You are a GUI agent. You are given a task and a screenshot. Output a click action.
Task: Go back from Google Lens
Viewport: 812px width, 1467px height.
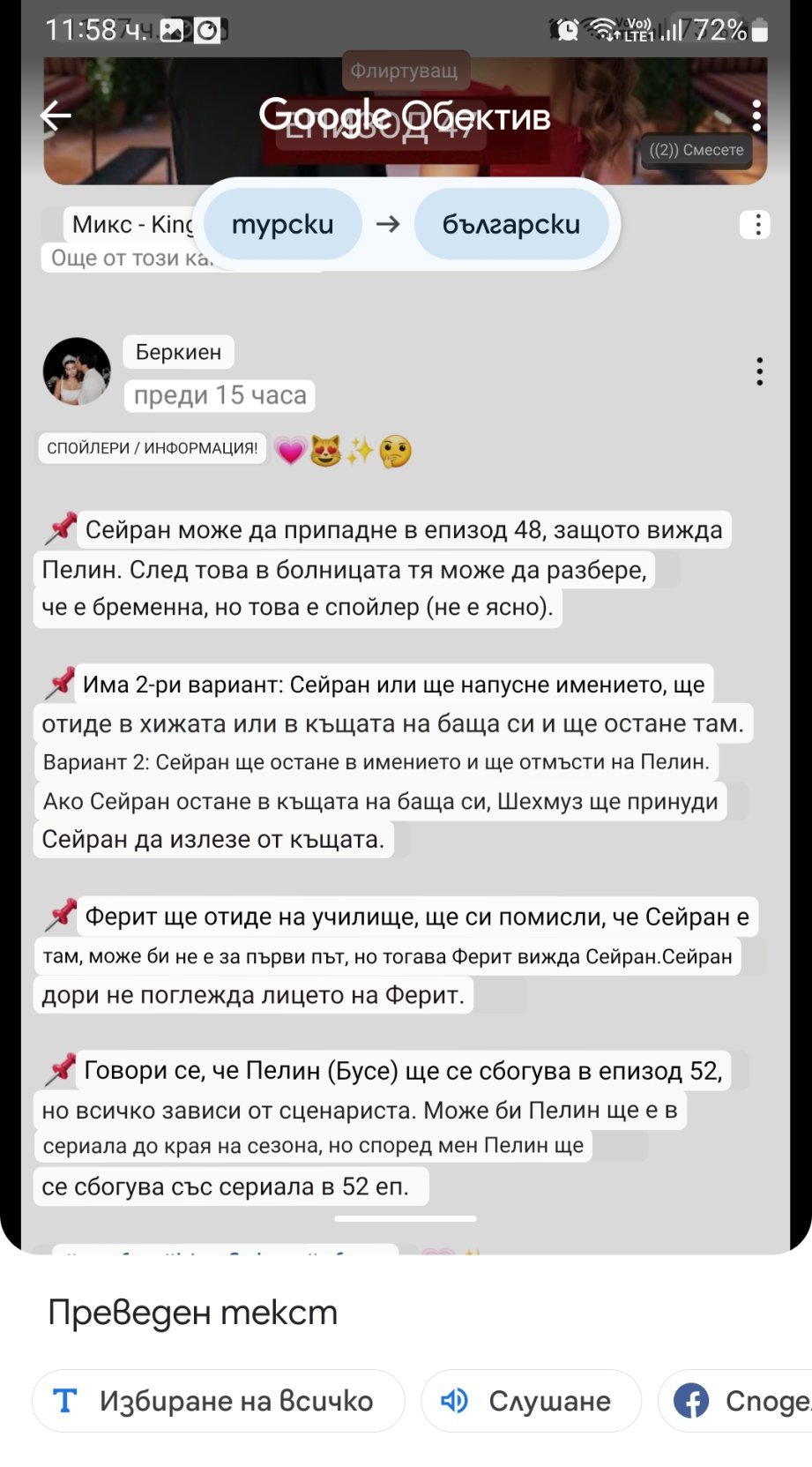[x=55, y=116]
